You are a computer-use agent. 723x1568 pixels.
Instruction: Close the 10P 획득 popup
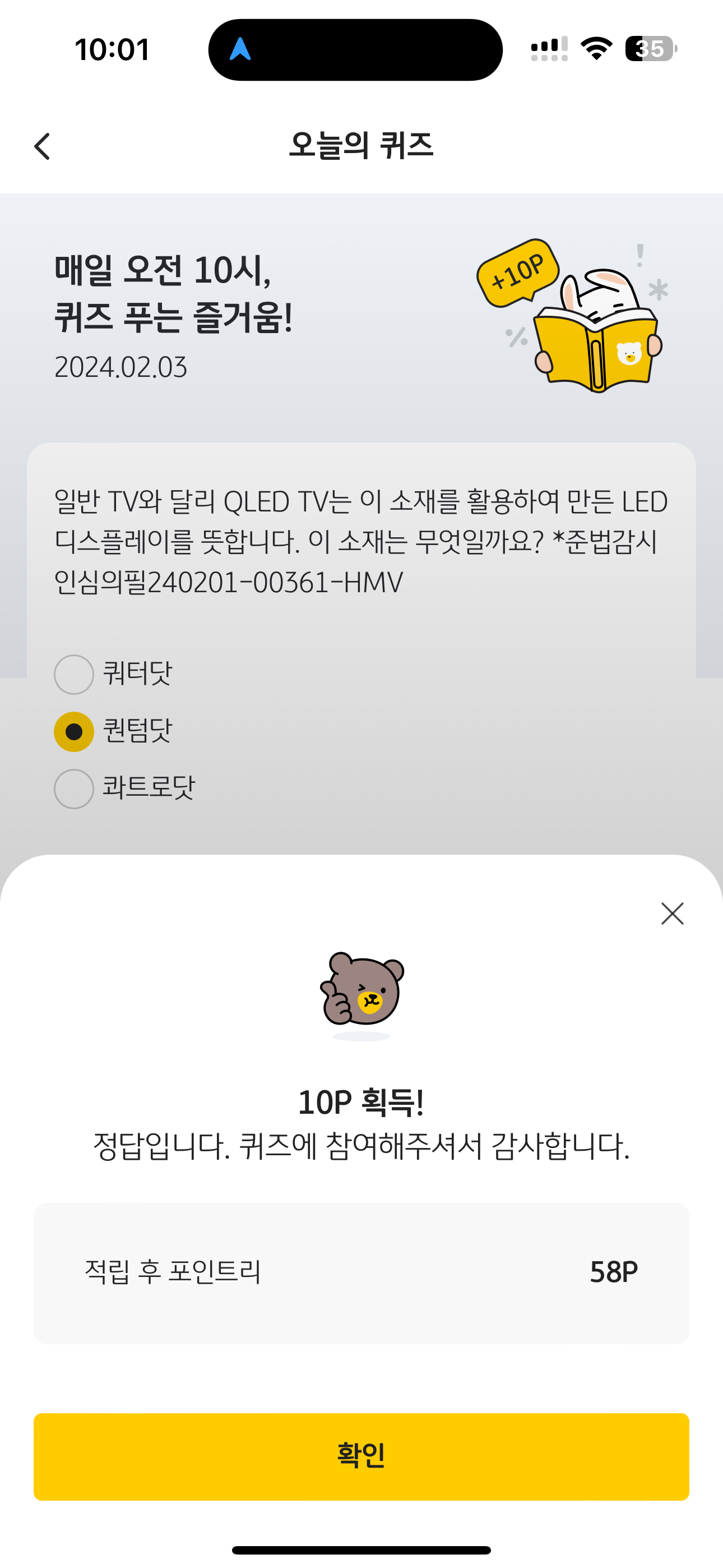[x=672, y=914]
